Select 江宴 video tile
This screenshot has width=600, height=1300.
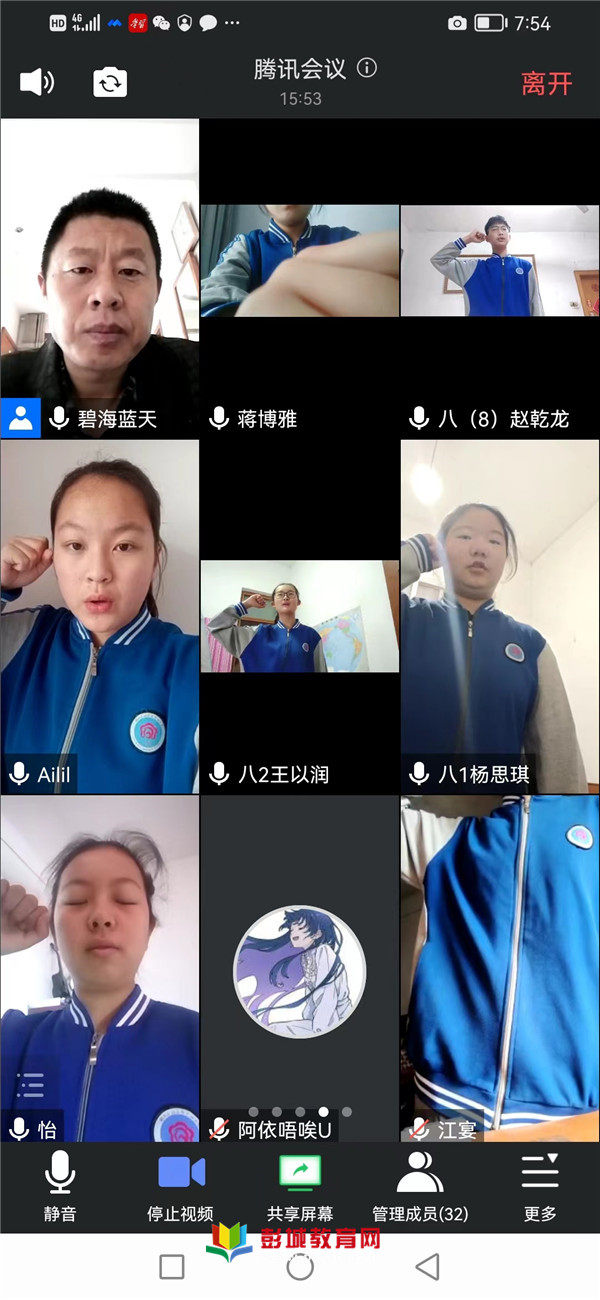point(500,960)
